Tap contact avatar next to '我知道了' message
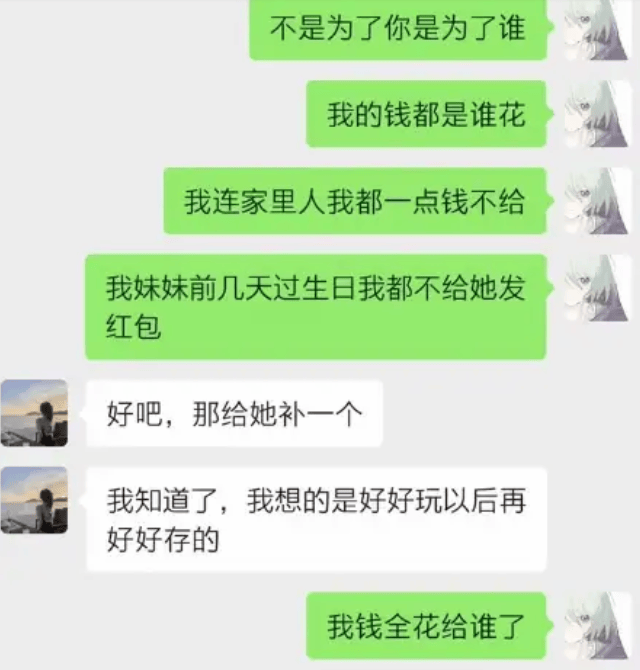The height and width of the screenshot is (670, 640). click(x=34, y=500)
